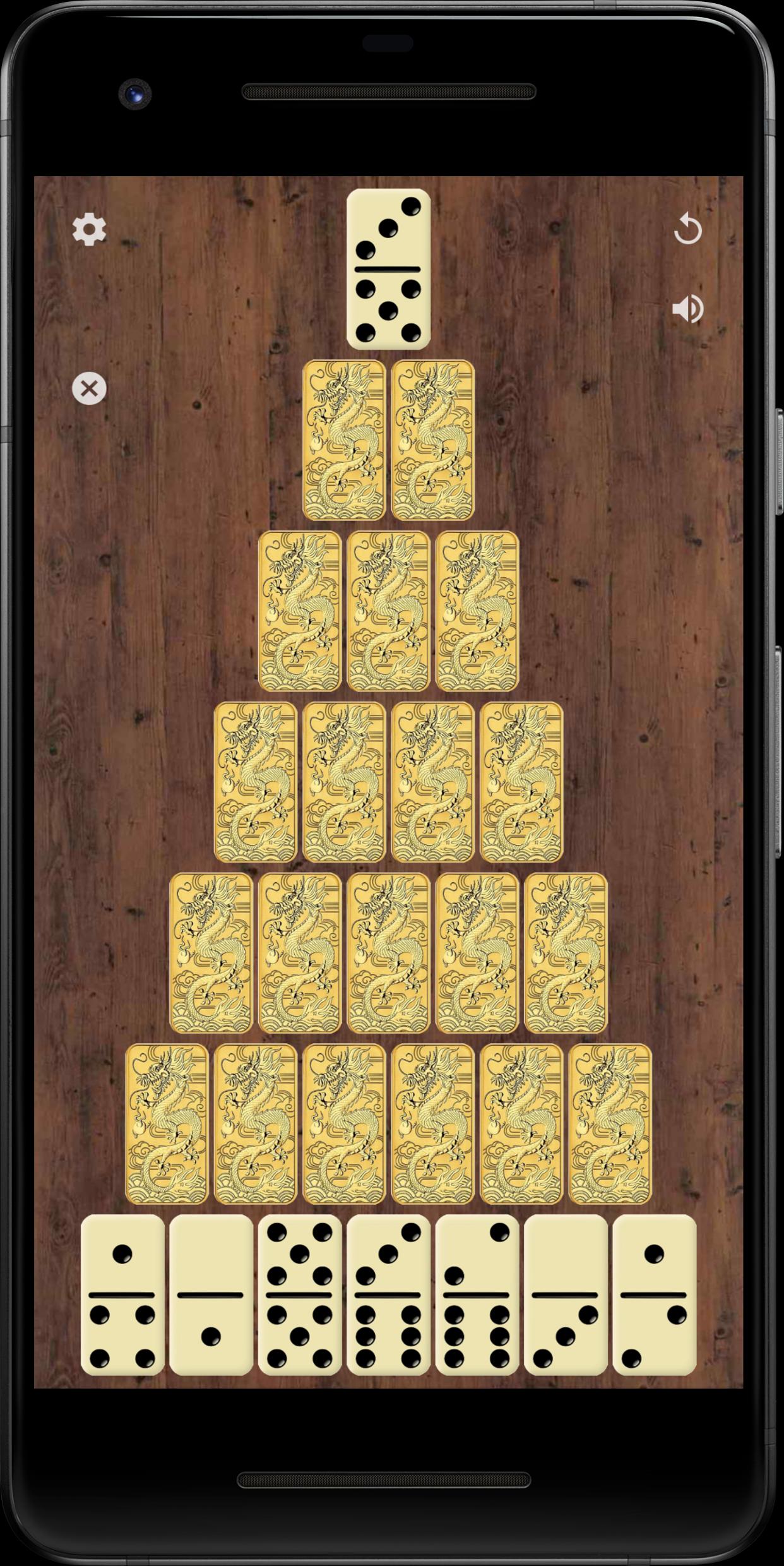Select the 3-6 domino
The height and width of the screenshot is (1566, 784).
pos(388,1294)
